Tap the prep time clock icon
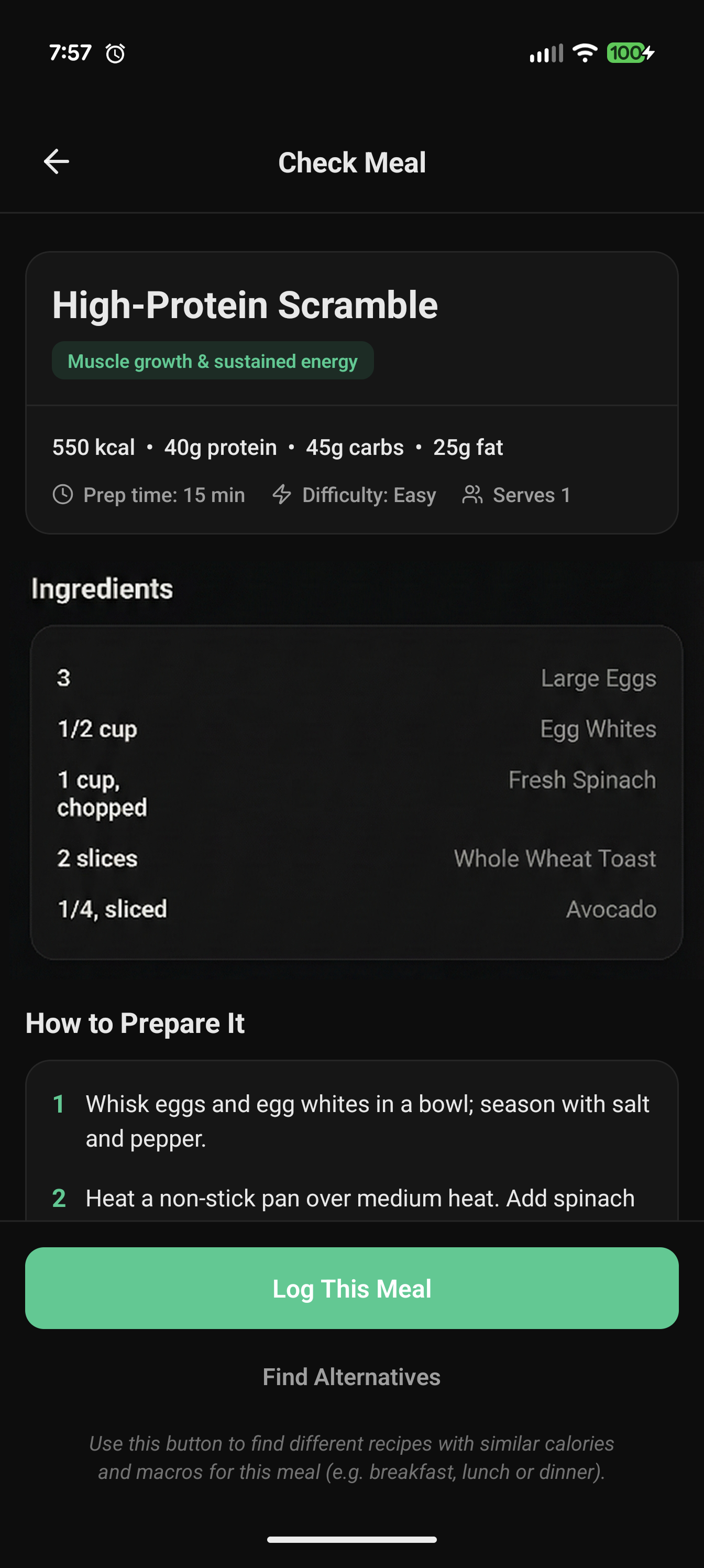The height and width of the screenshot is (1568, 704). [x=63, y=495]
